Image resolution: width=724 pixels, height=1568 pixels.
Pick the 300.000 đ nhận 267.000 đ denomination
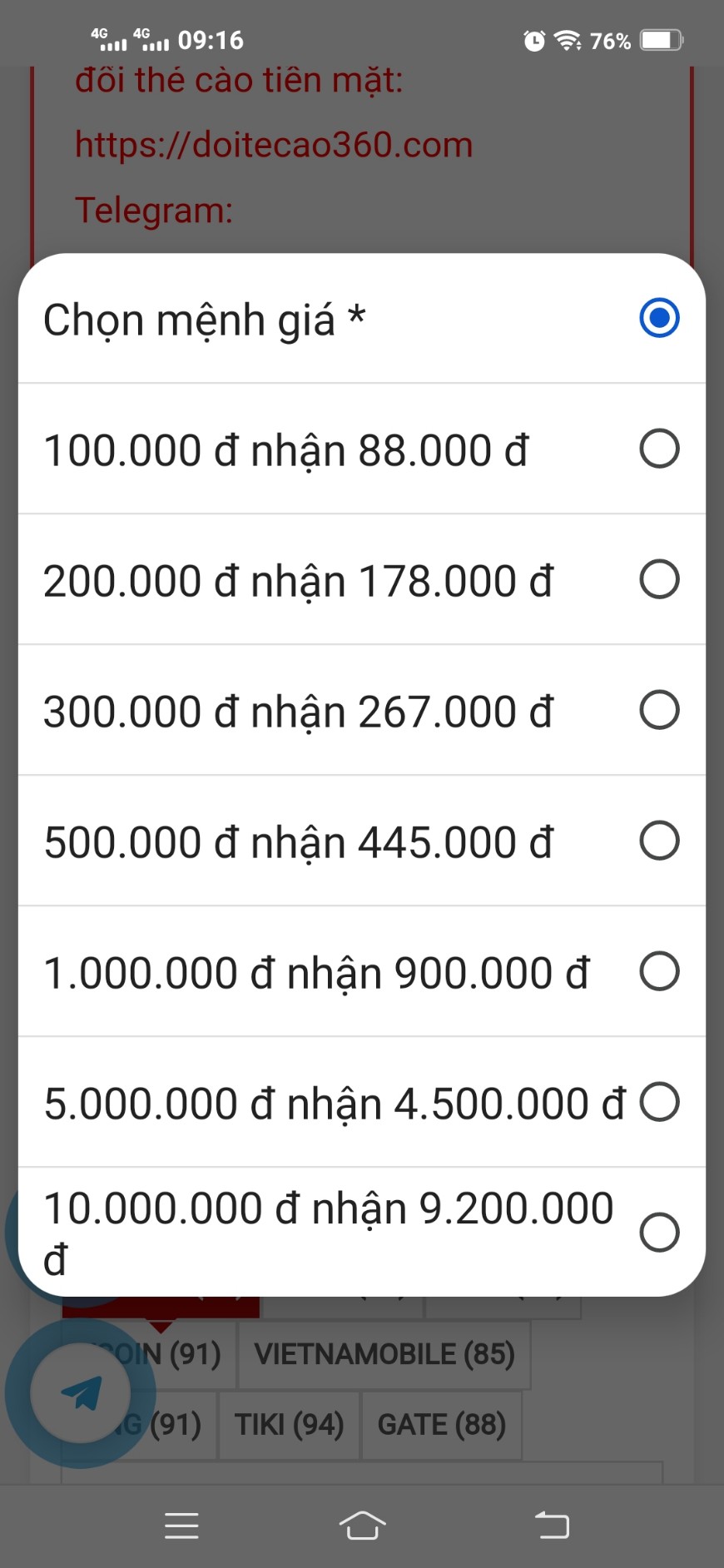[x=361, y=711]
